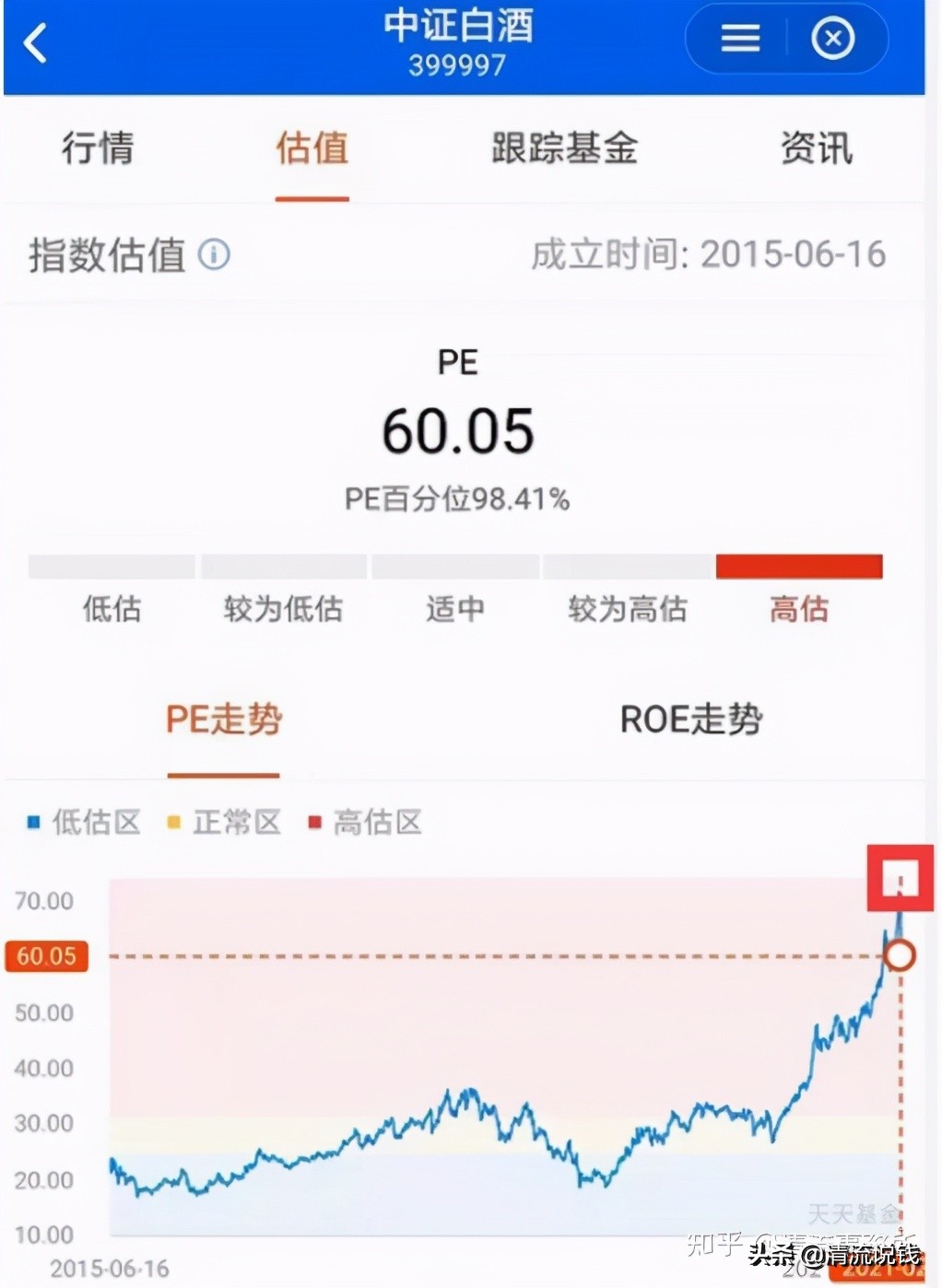Tap the 60.05 axis label on chart
Viewport: 942px width, 1288px height.
click(46, 956)
